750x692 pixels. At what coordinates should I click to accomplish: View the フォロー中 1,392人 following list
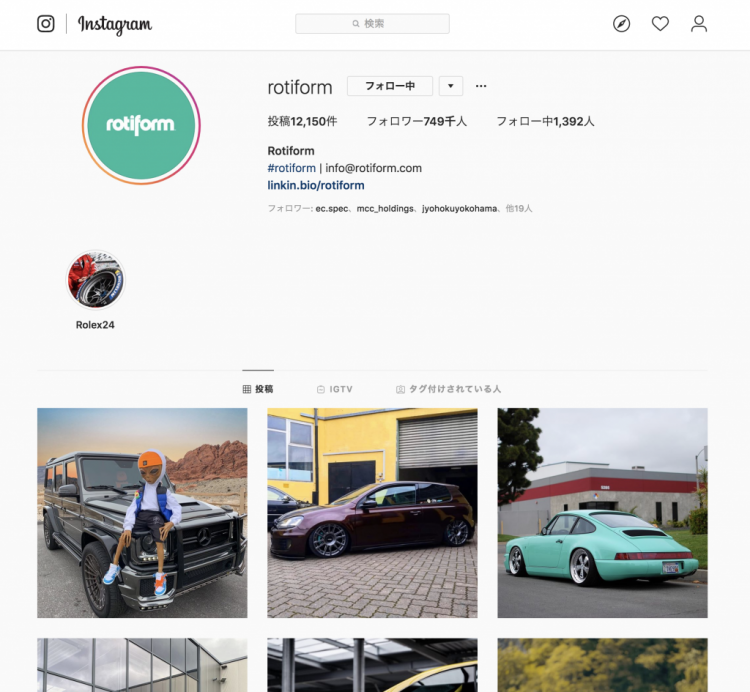click(x=545, y=121)
